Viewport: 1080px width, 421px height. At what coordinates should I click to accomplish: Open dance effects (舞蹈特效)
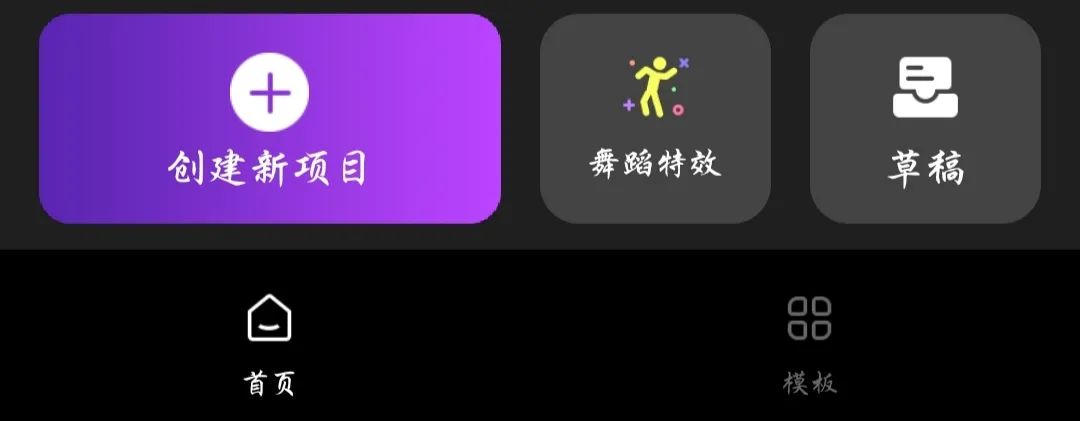point(655,120)
